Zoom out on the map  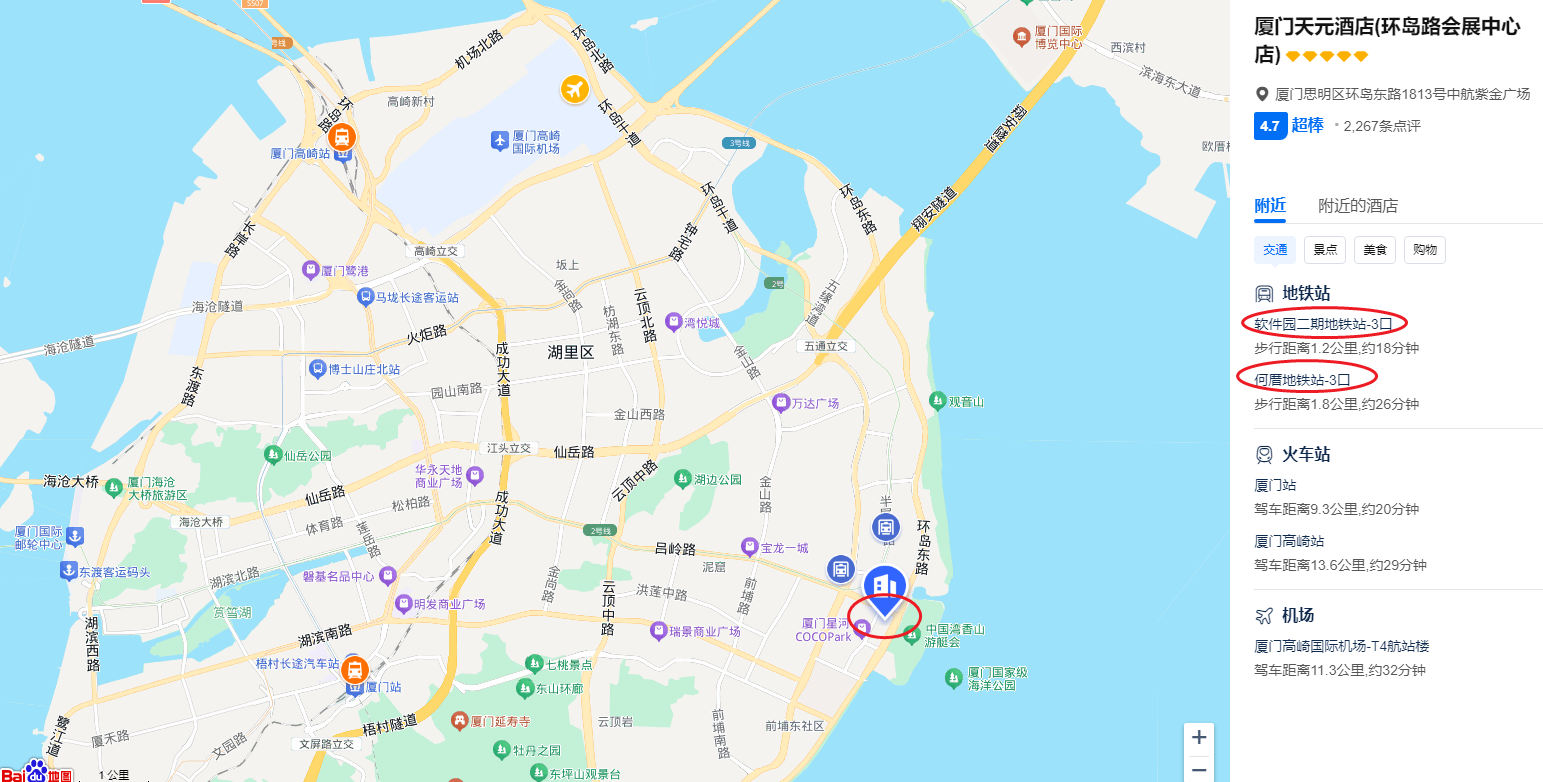(x=1199, y=770)
